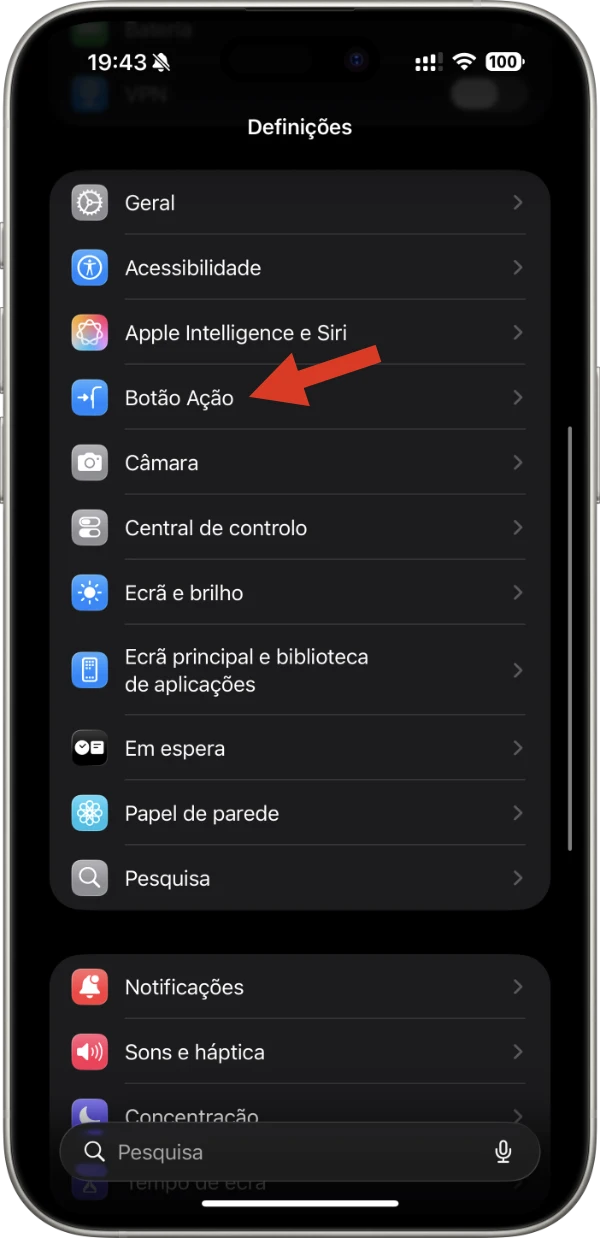
Task: Open Em espera settings
Action: point(300,748)
